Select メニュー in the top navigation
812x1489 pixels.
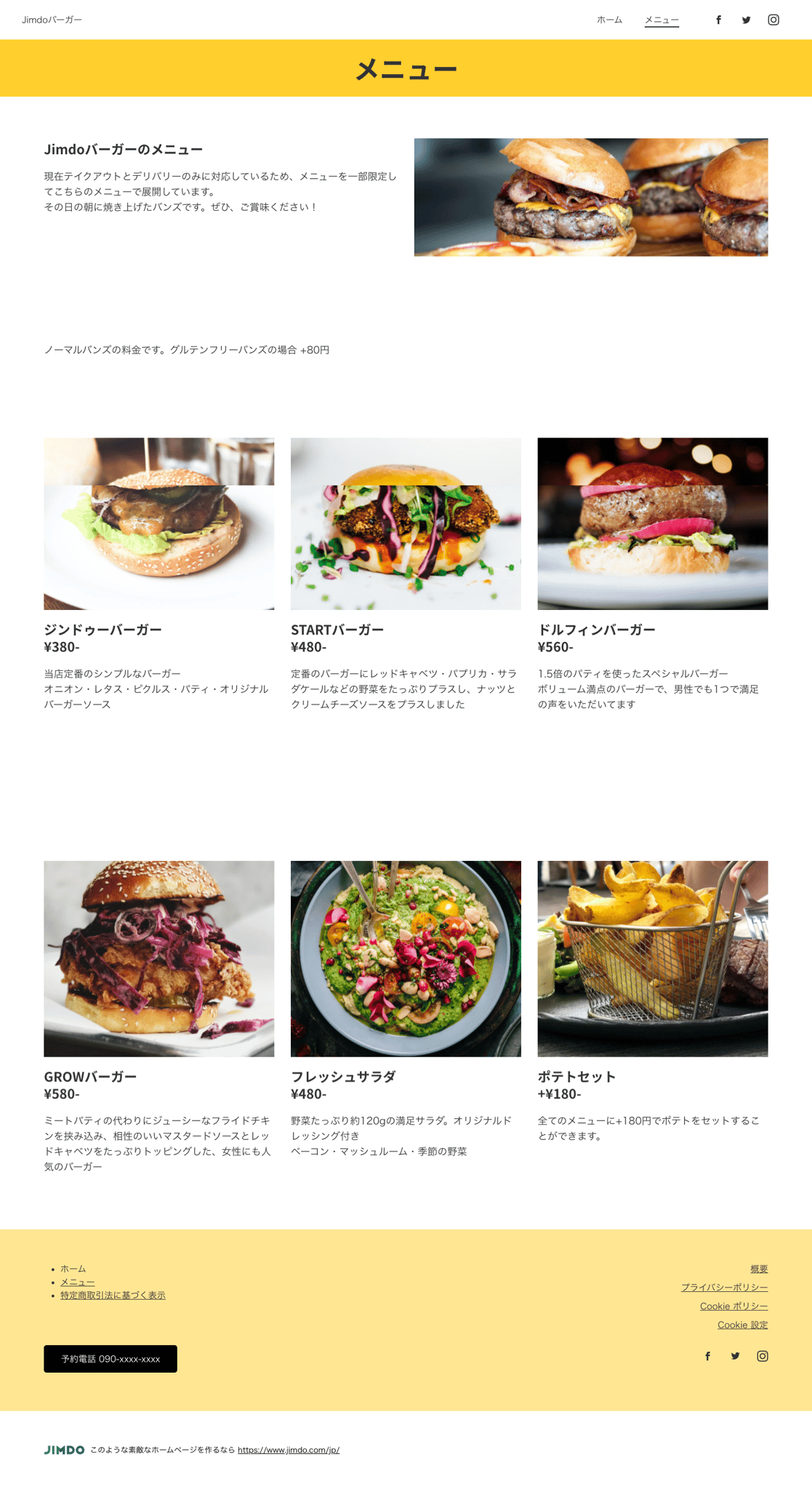tap(662, 20)
